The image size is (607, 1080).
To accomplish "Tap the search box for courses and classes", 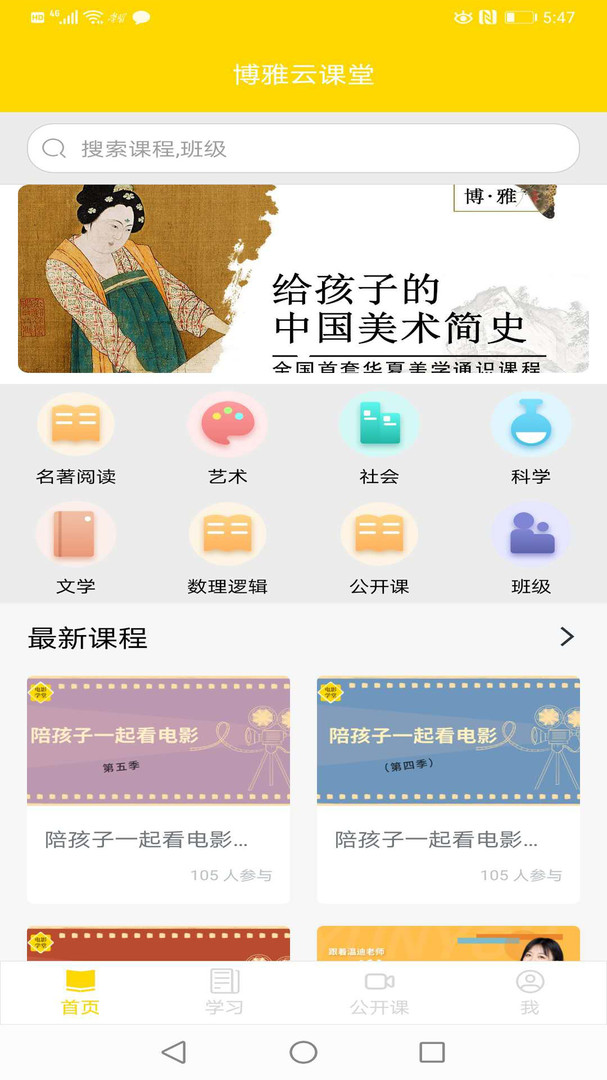I will (x=303, y=149).
